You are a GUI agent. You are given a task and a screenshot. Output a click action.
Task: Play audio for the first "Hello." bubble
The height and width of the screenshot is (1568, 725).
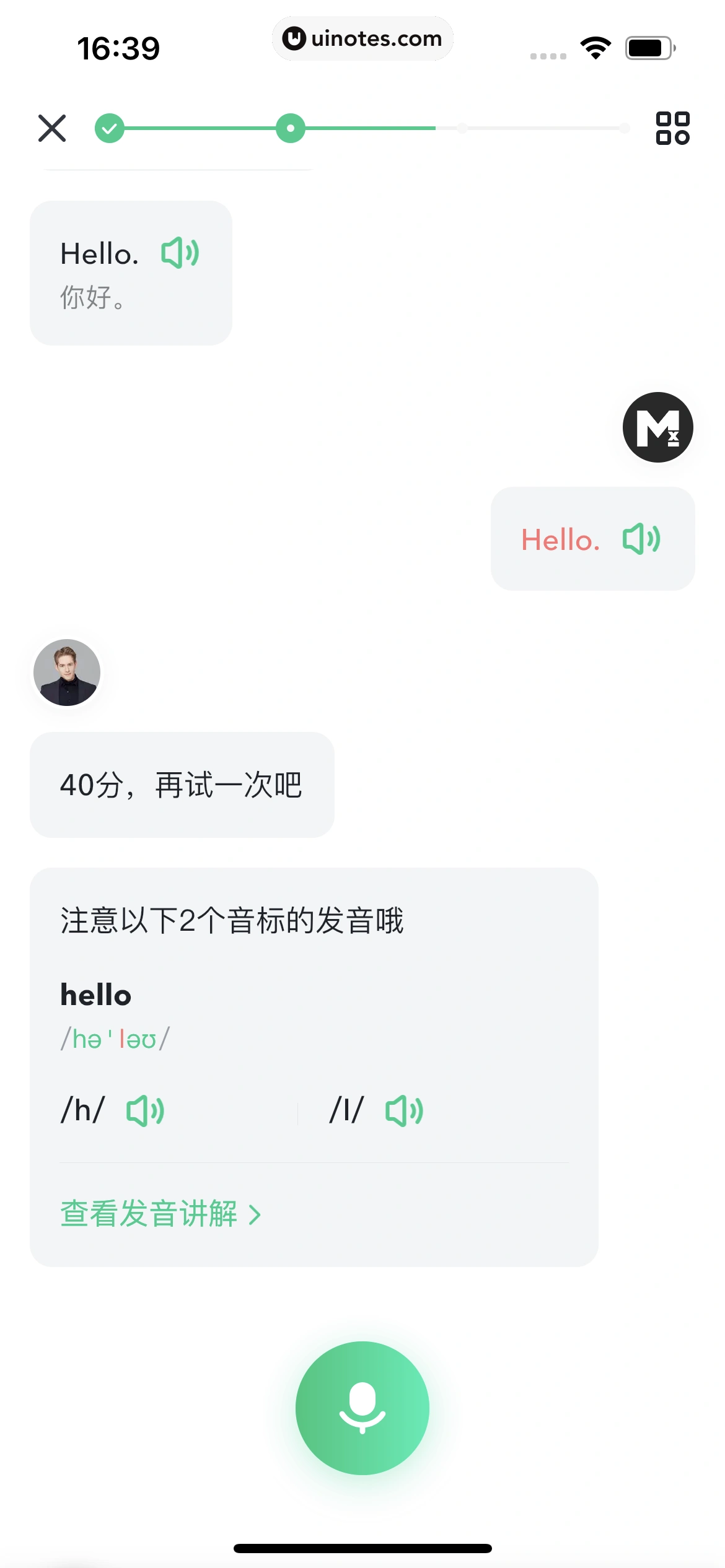pyautogui.click(x=180, y=253)
